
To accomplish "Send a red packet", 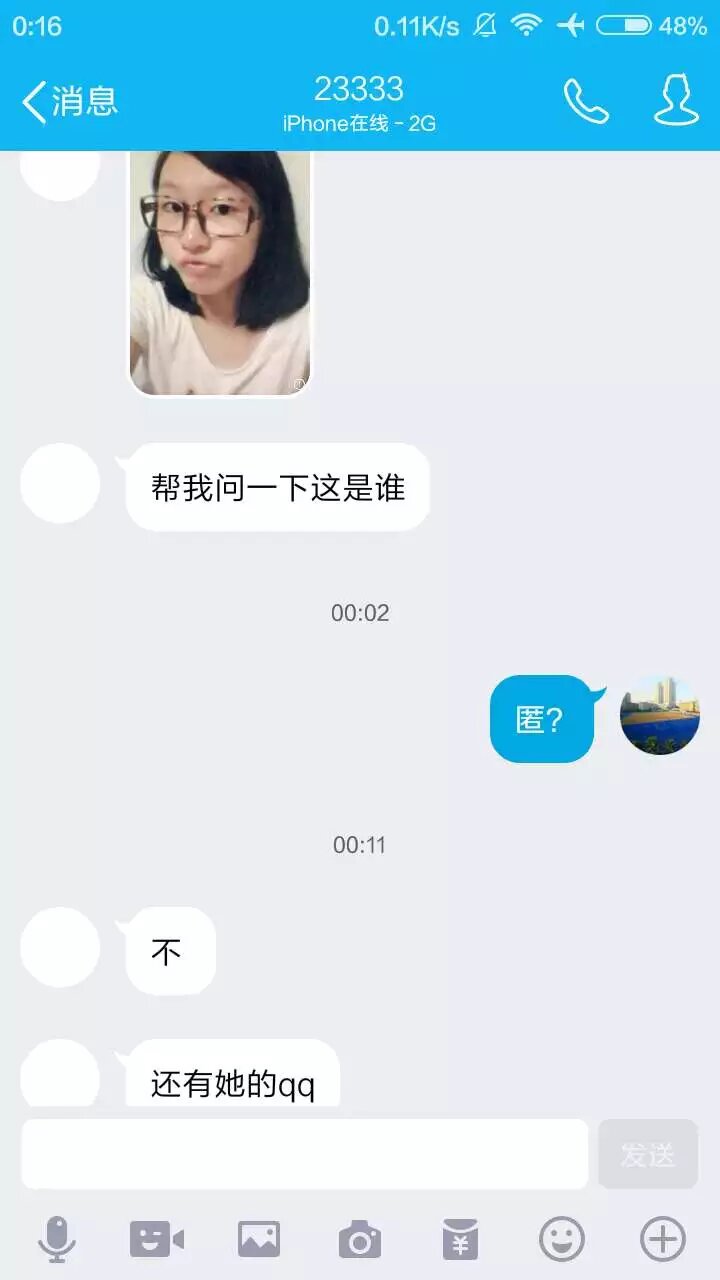I will pos(460,1240).
